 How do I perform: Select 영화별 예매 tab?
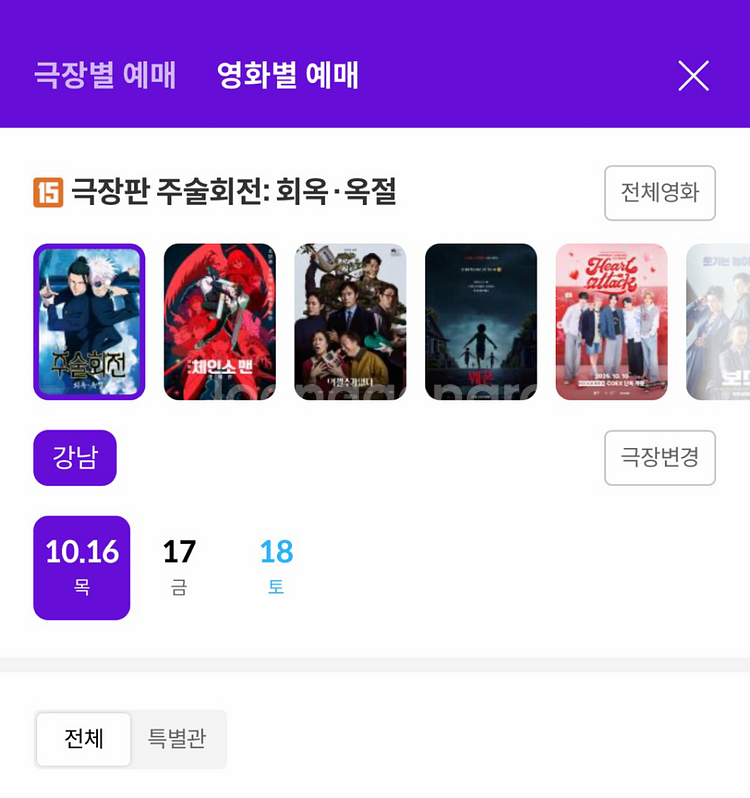[287, 76]
